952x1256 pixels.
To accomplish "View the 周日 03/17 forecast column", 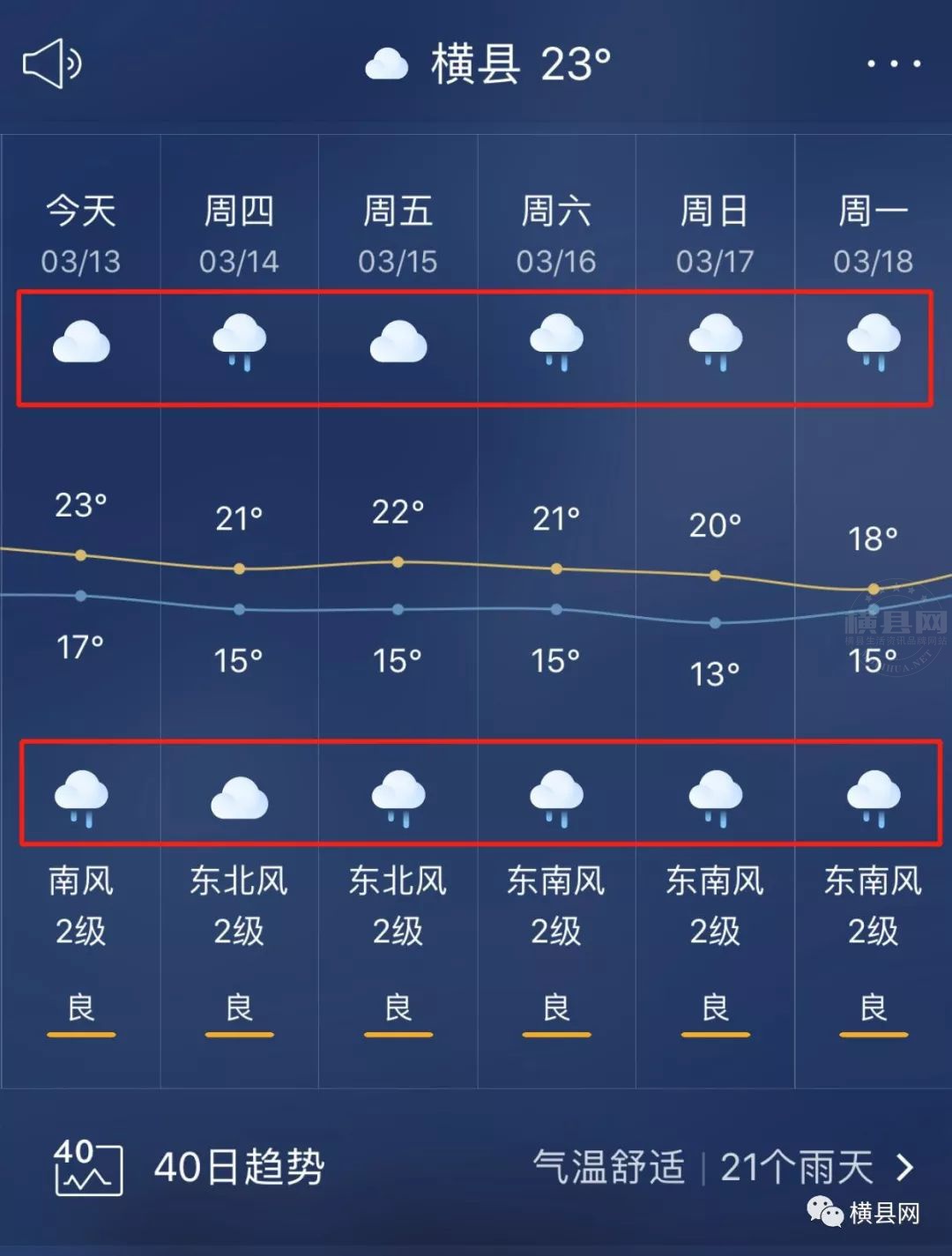I will coord(715,234).
